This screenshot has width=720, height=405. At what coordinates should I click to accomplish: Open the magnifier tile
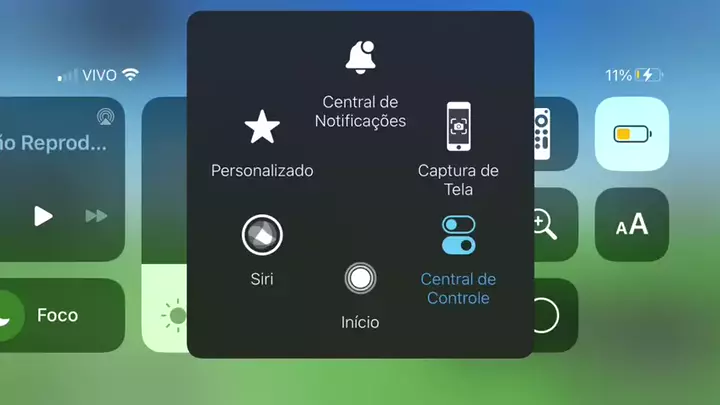click(x=546, y=225)
